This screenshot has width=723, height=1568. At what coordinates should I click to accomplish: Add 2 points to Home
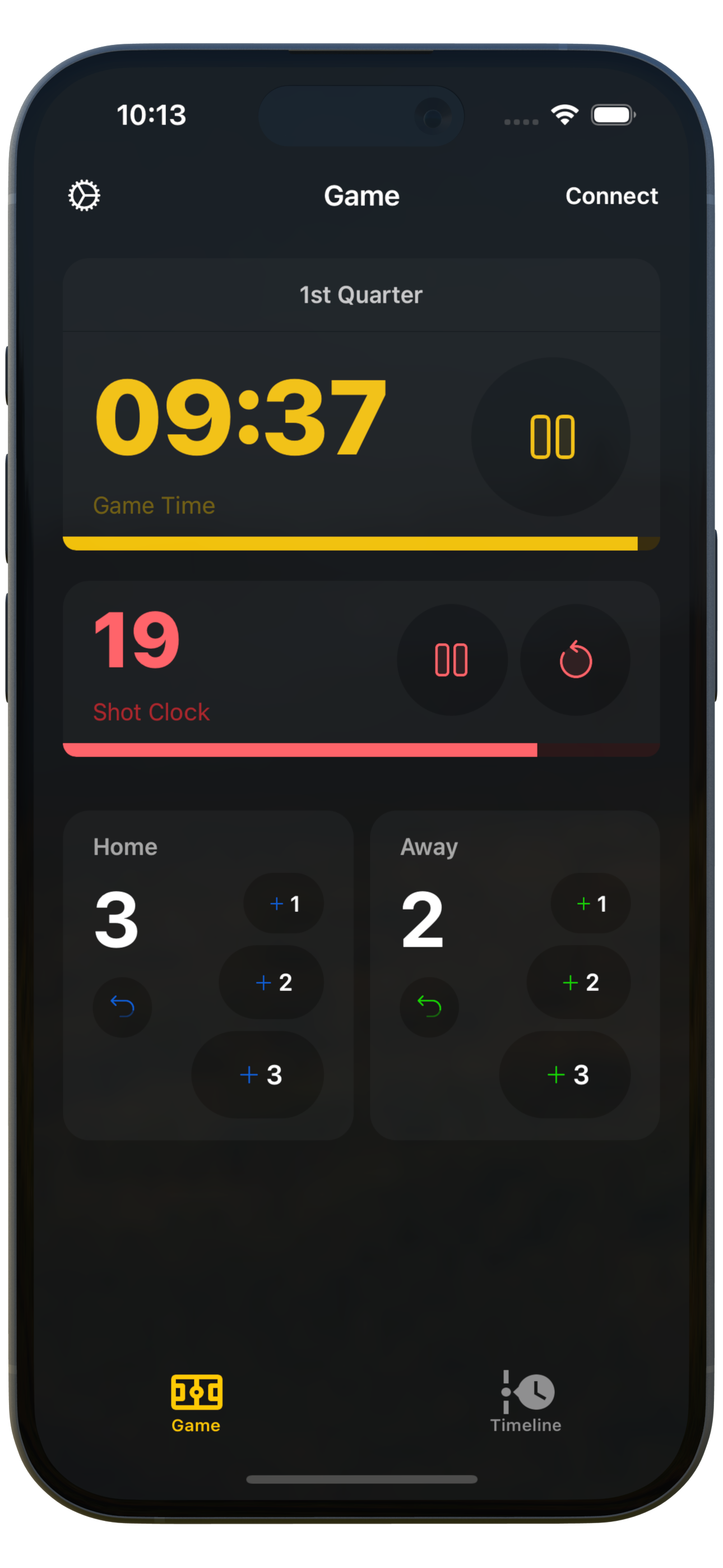(272, 982)
